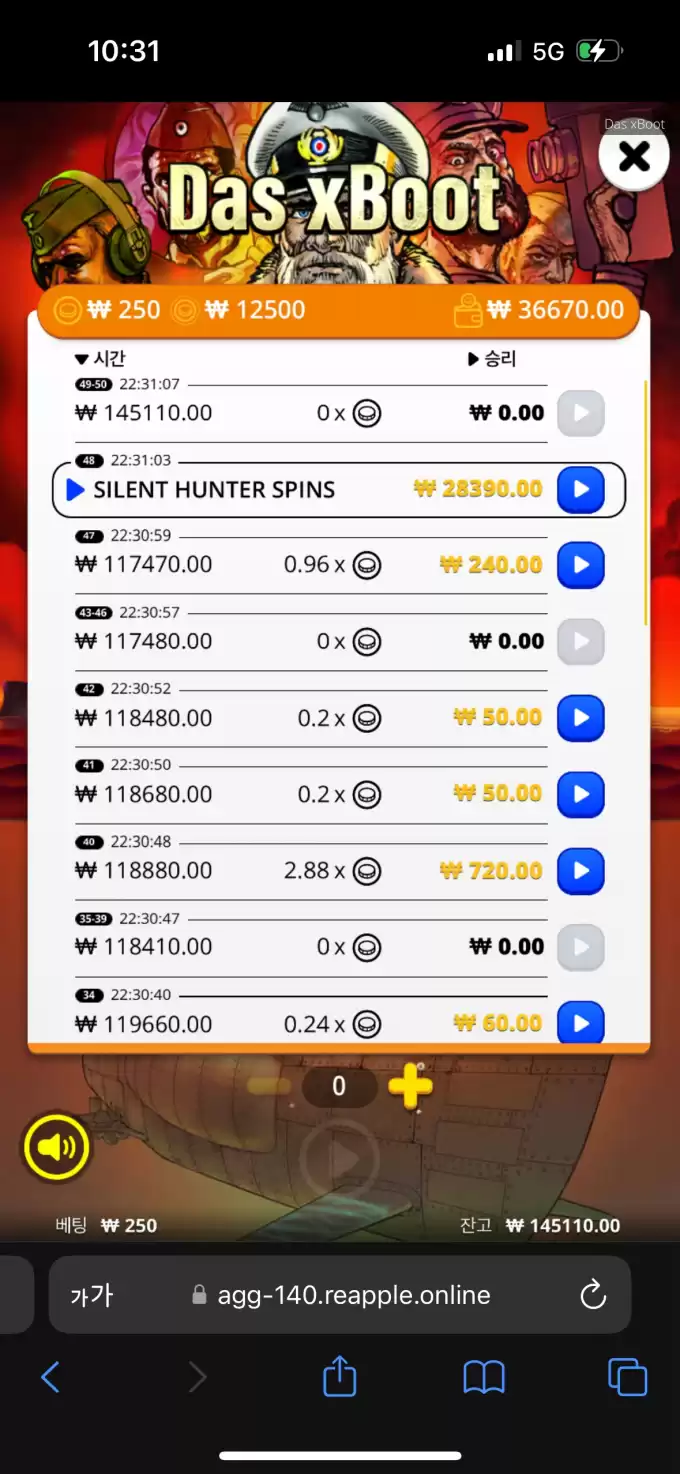680x1474 pixels.
Task: Replay the ₩240.00 win at 22:30:59
Action: click(x=580, y=565)
